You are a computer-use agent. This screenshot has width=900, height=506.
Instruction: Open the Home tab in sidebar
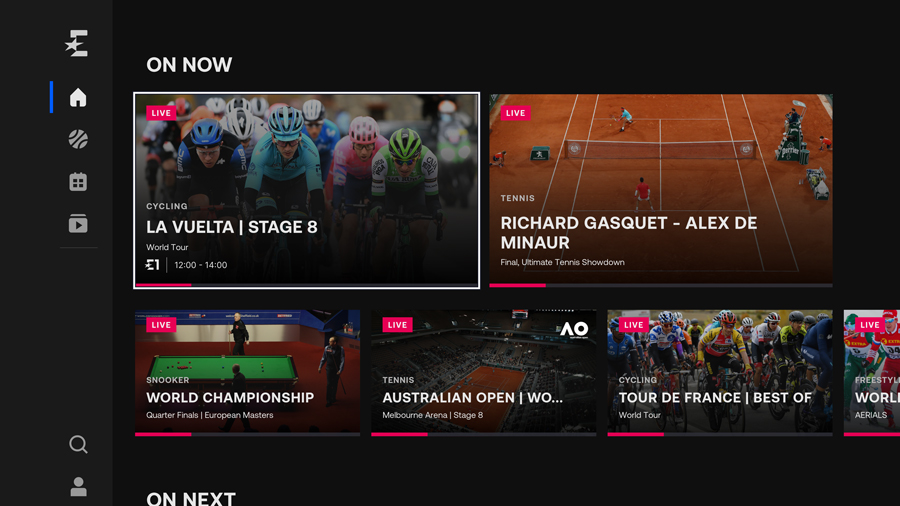pyautogui.click(x=78, y=97)
